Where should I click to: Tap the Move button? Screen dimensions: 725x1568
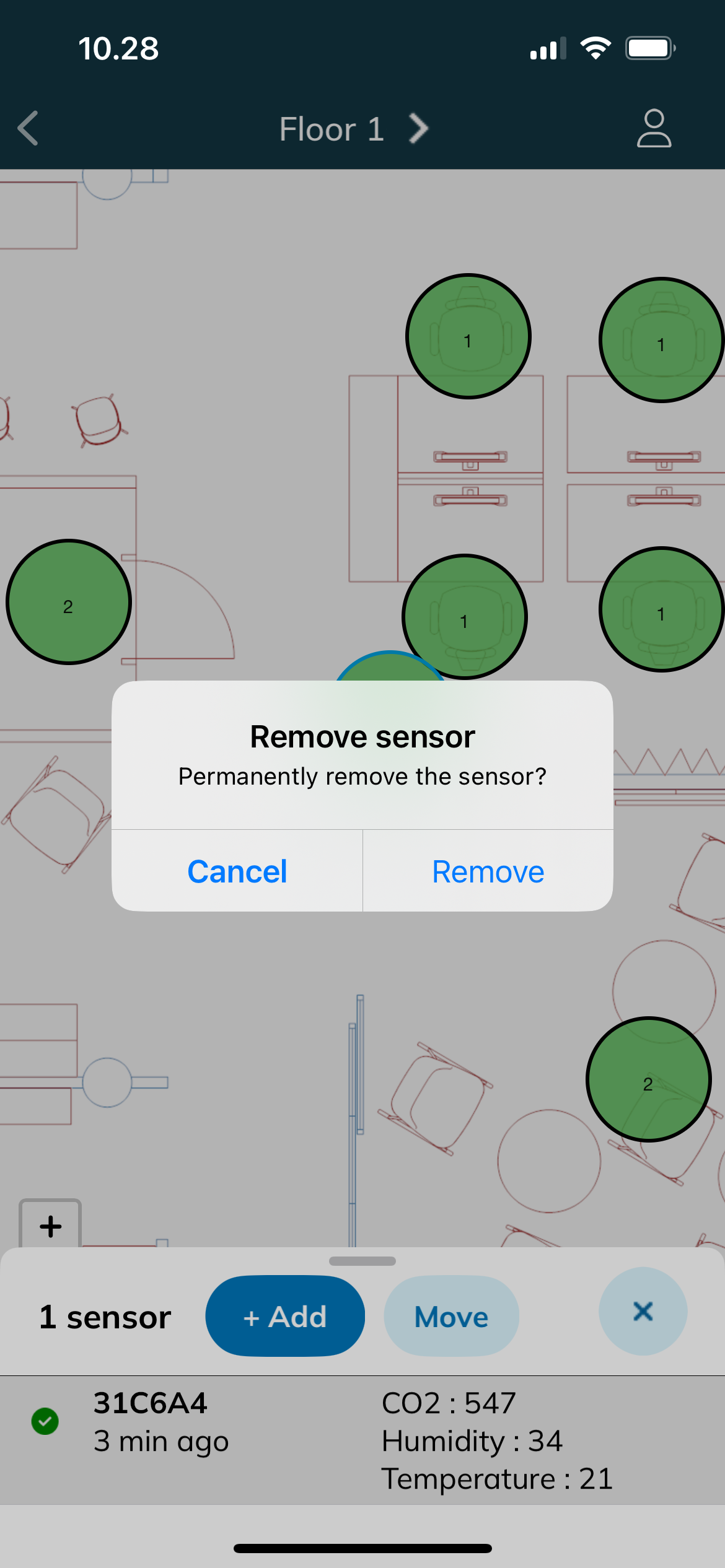tap(451, 1316)
